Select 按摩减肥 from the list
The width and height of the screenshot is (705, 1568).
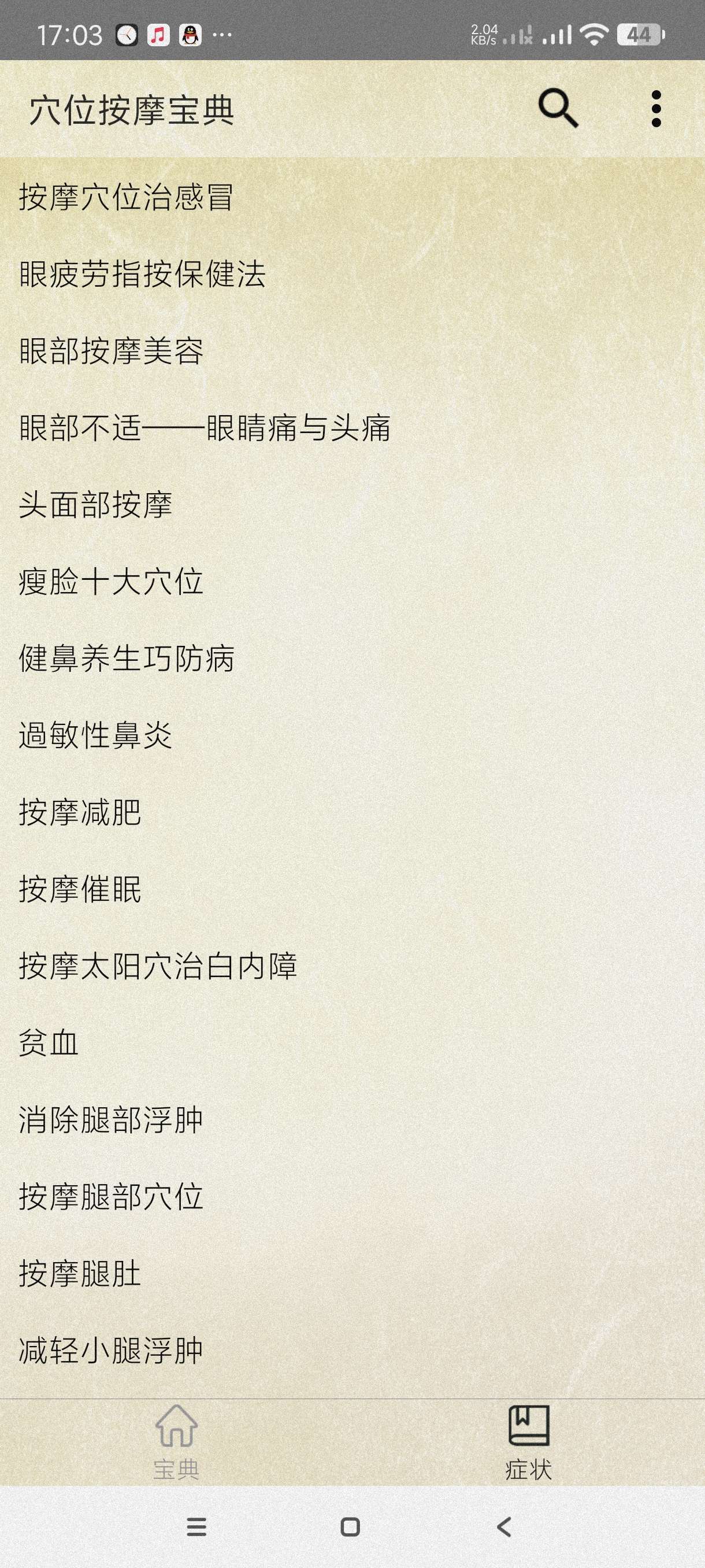point(80,812)
